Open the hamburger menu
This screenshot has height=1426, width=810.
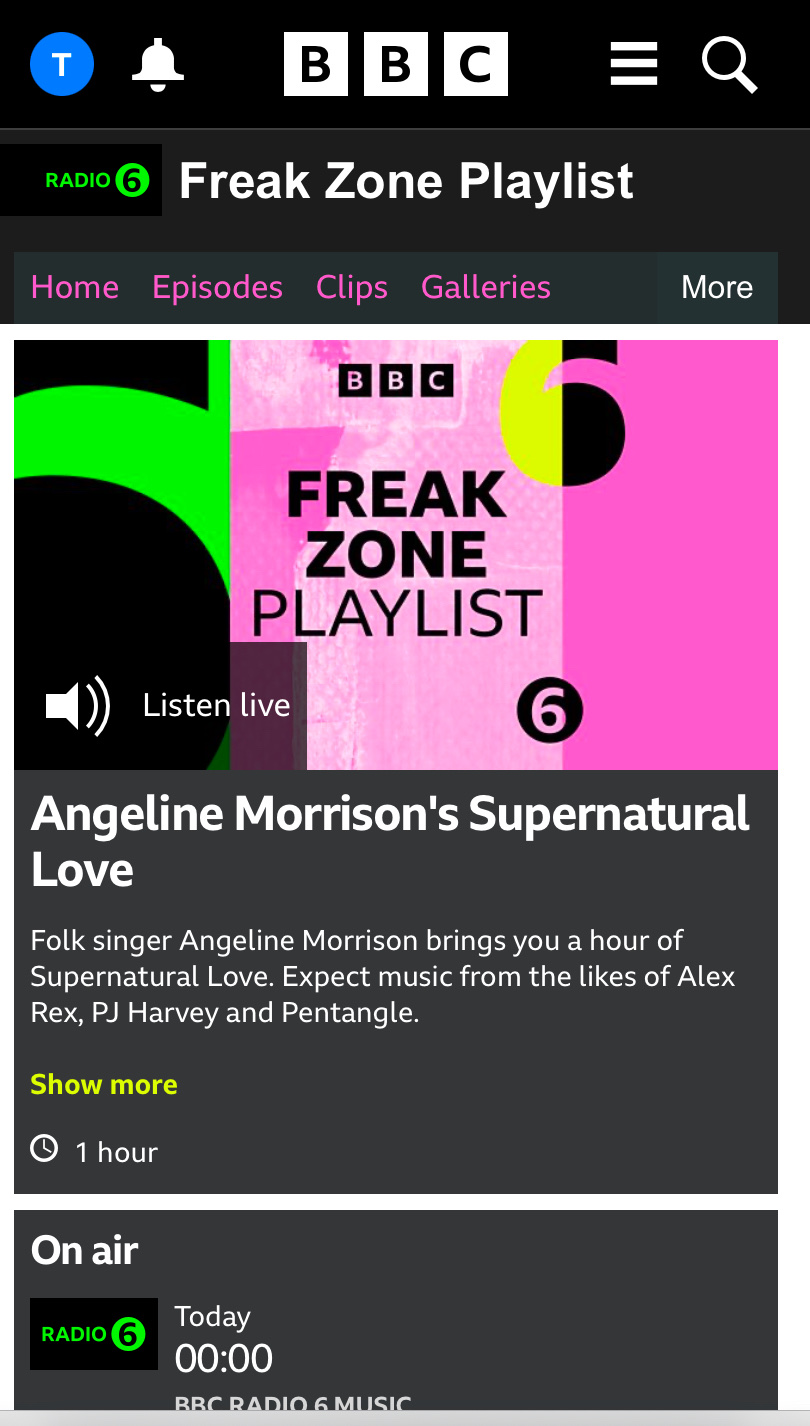634,65
